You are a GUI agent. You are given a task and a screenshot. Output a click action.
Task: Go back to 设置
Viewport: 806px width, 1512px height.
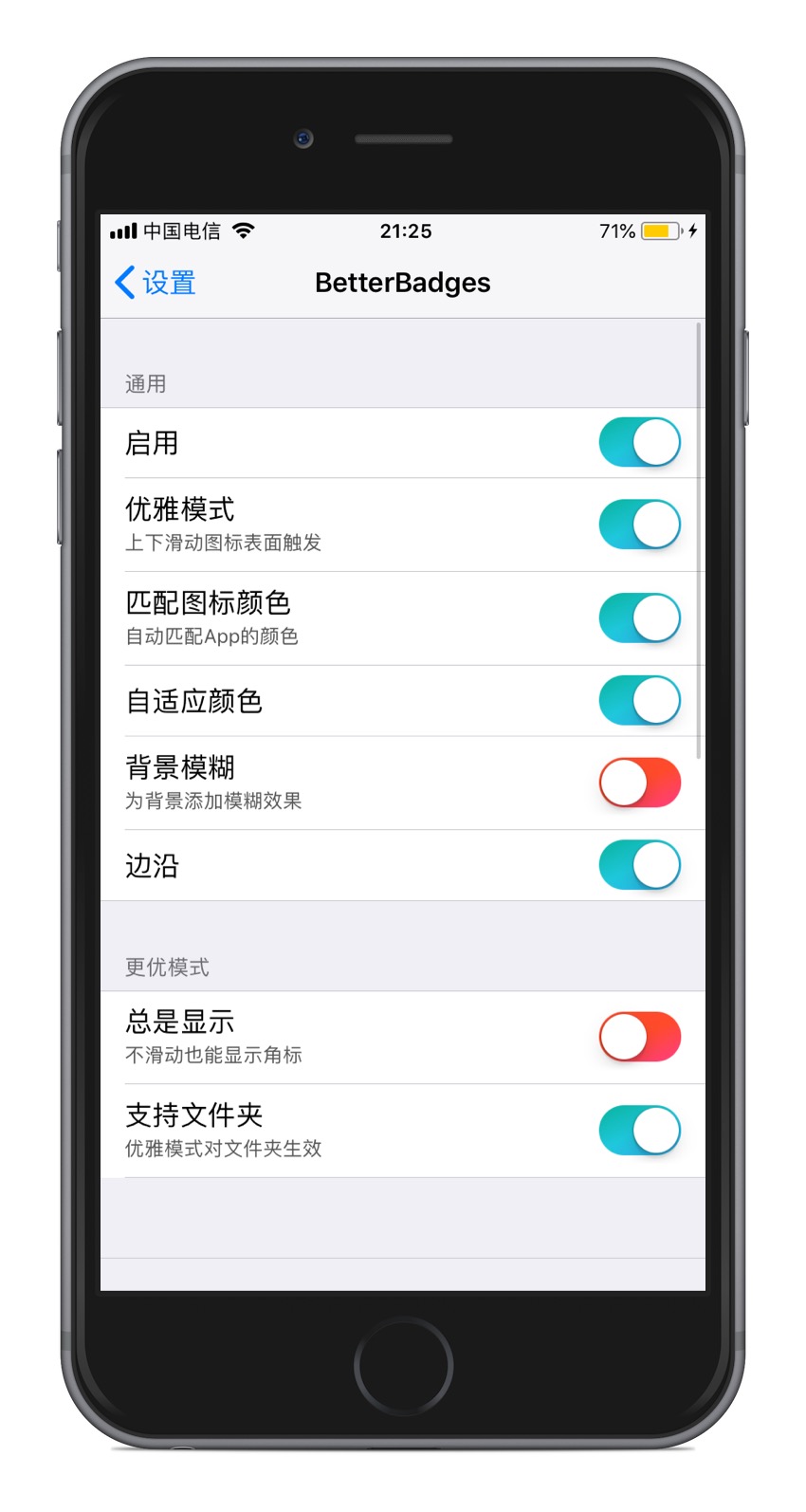click(x=156, y=283)
